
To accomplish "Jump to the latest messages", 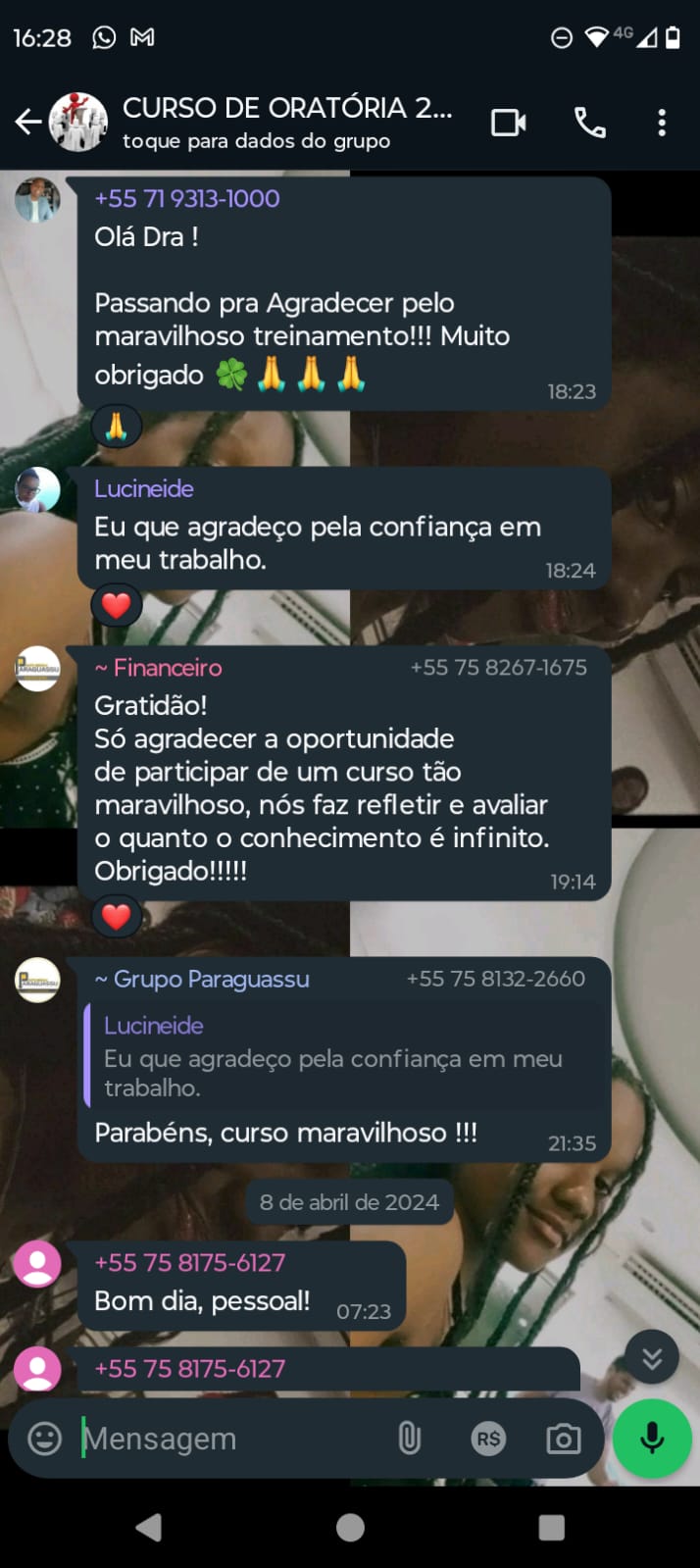I will (652, 1357).
